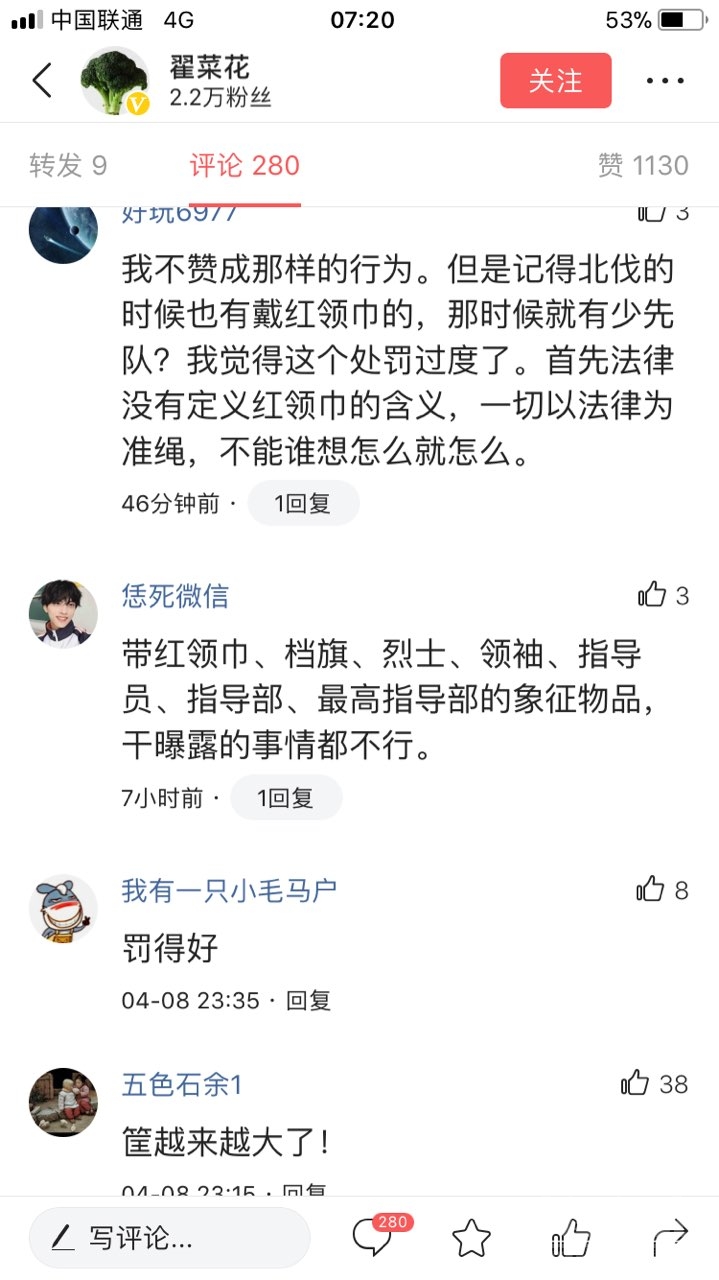View the 1回复 under the 7小时前 comment
This screenshot has height=1280, width=719.
click(x=286, y=798)
